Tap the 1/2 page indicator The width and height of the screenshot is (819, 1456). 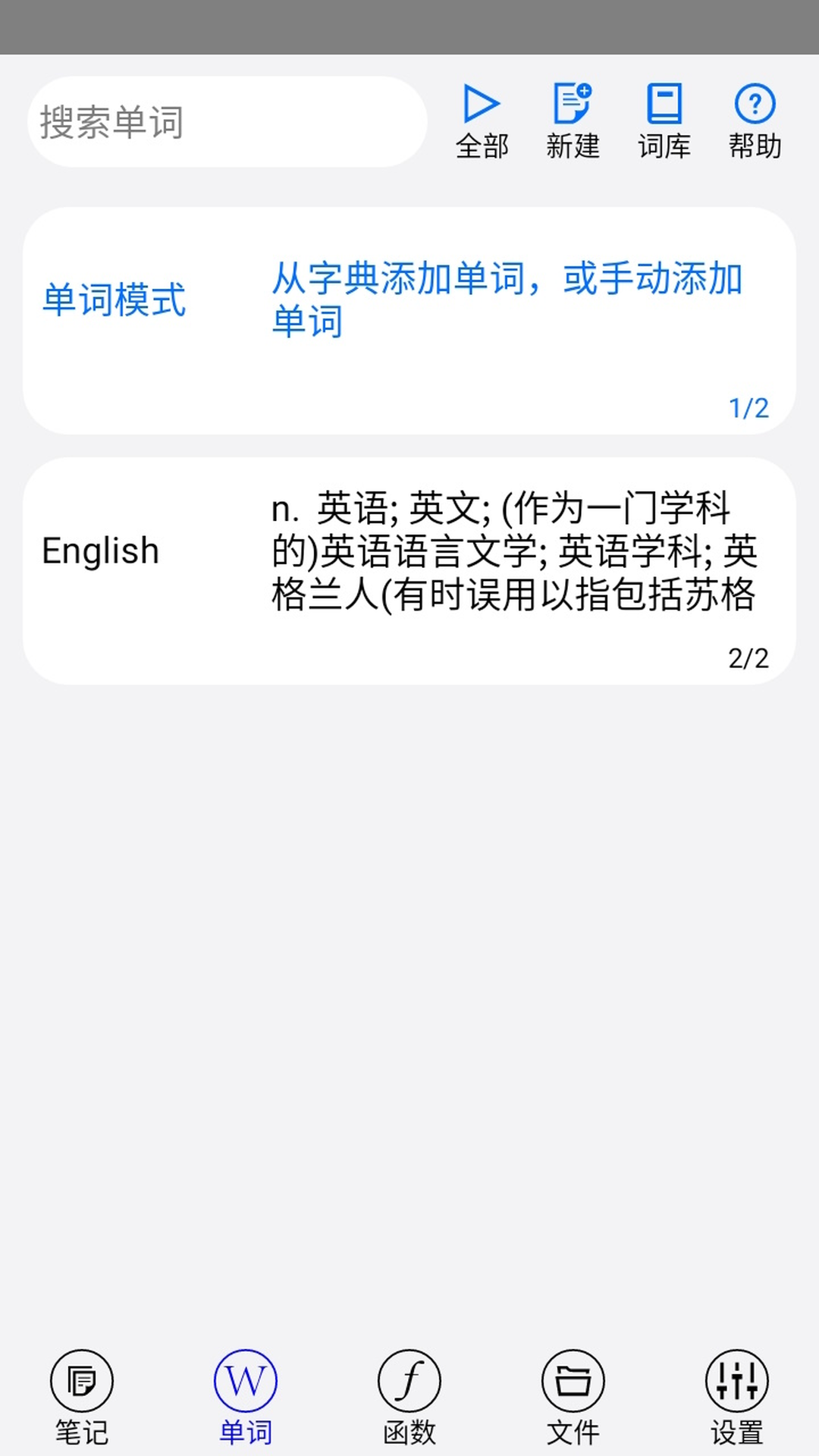click(x=748, y=408)
